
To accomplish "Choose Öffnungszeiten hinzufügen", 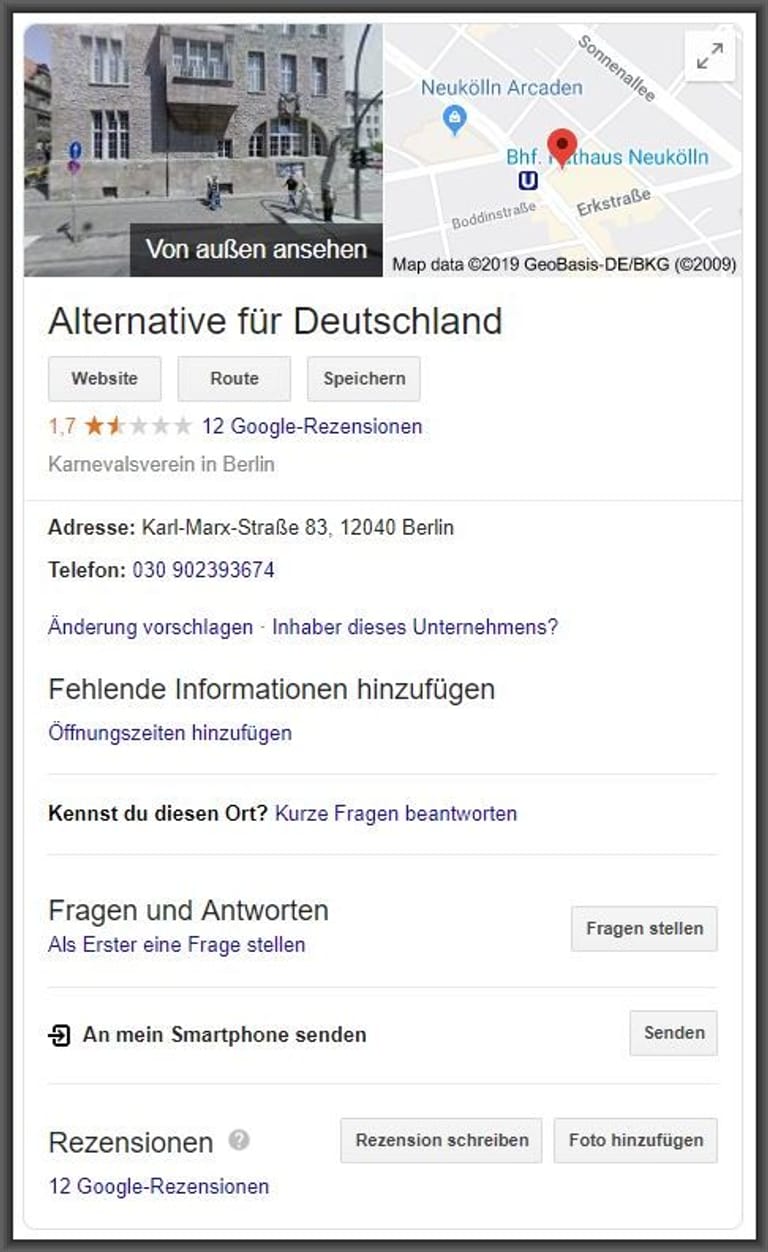I will tap(170, 733).
